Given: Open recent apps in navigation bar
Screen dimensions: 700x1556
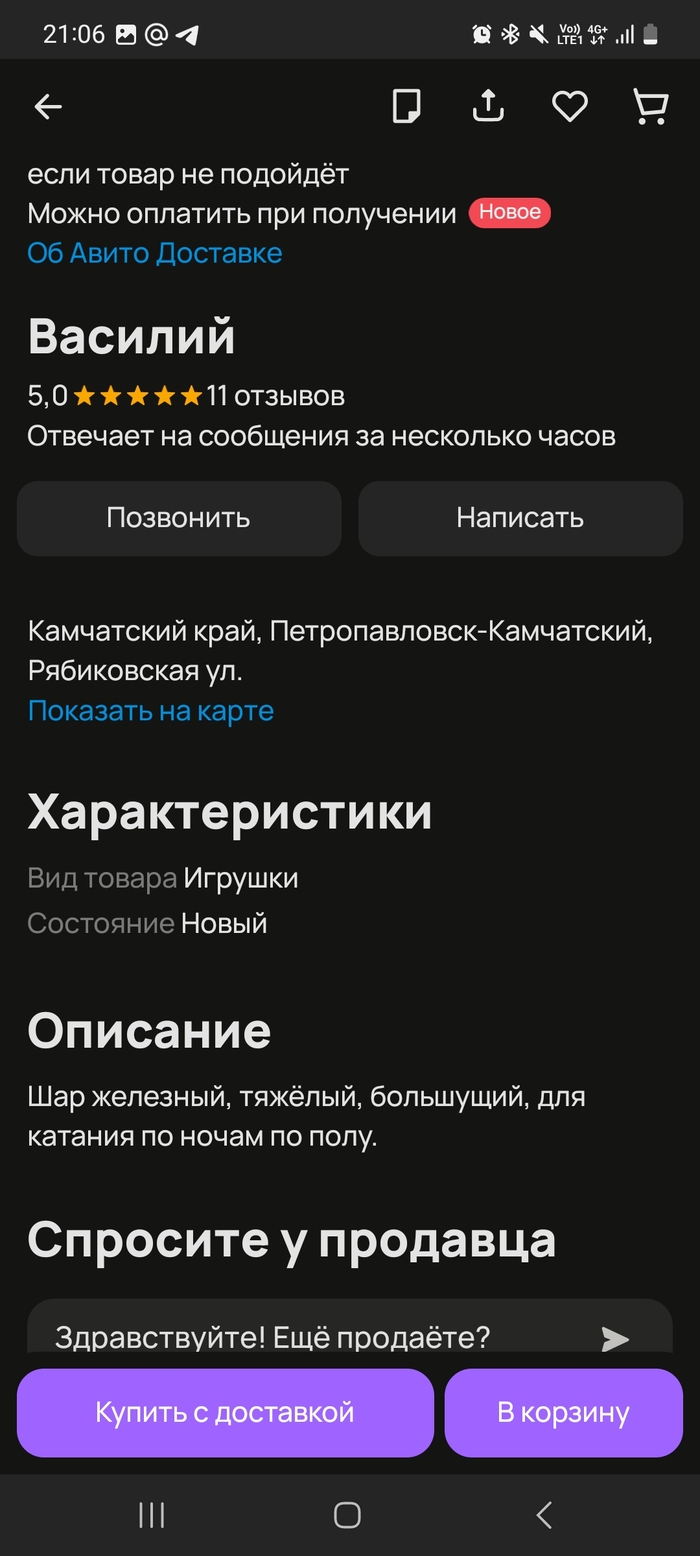Looking at the screenshot, I should (152, 1515).
